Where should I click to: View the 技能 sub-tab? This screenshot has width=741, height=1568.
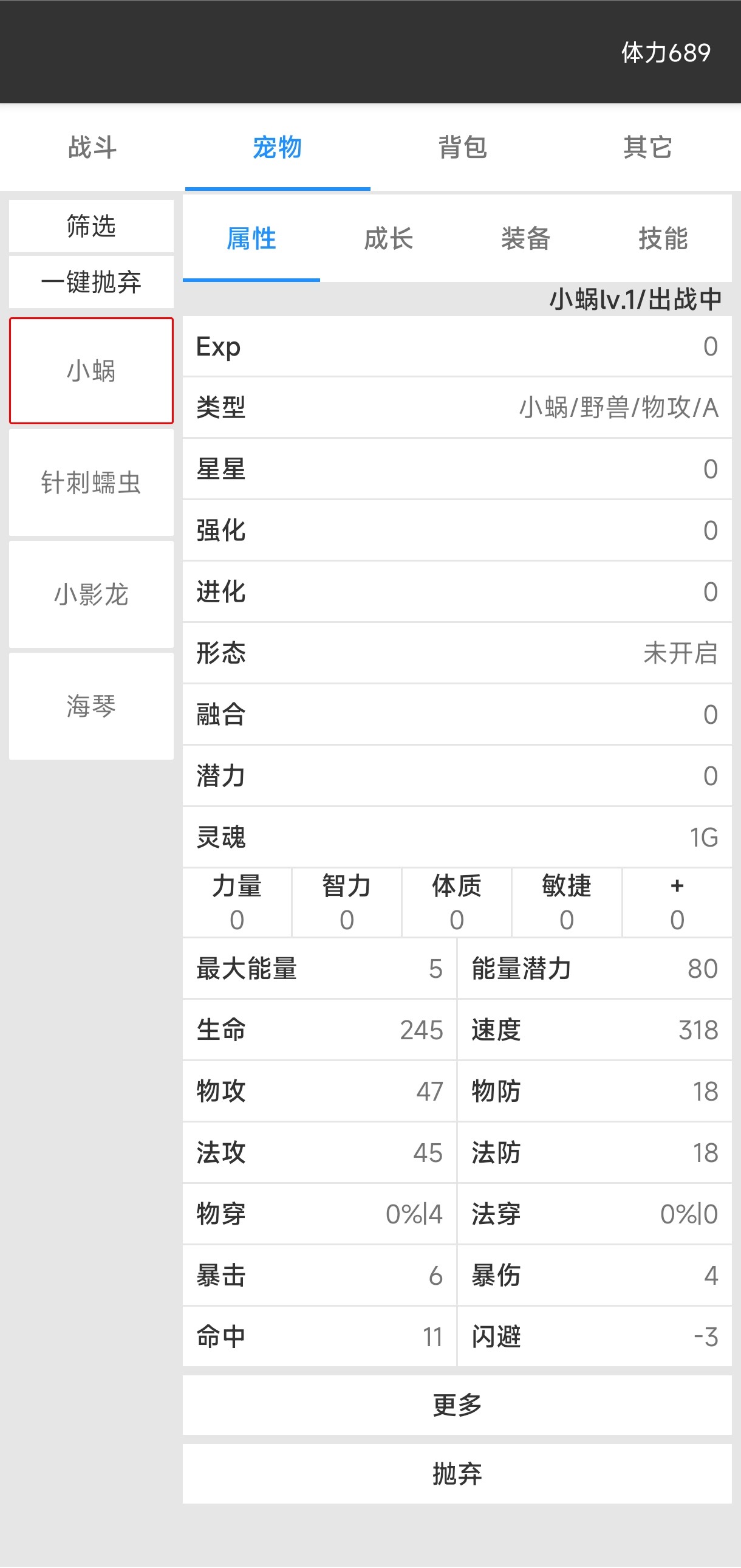click(663, 239)
